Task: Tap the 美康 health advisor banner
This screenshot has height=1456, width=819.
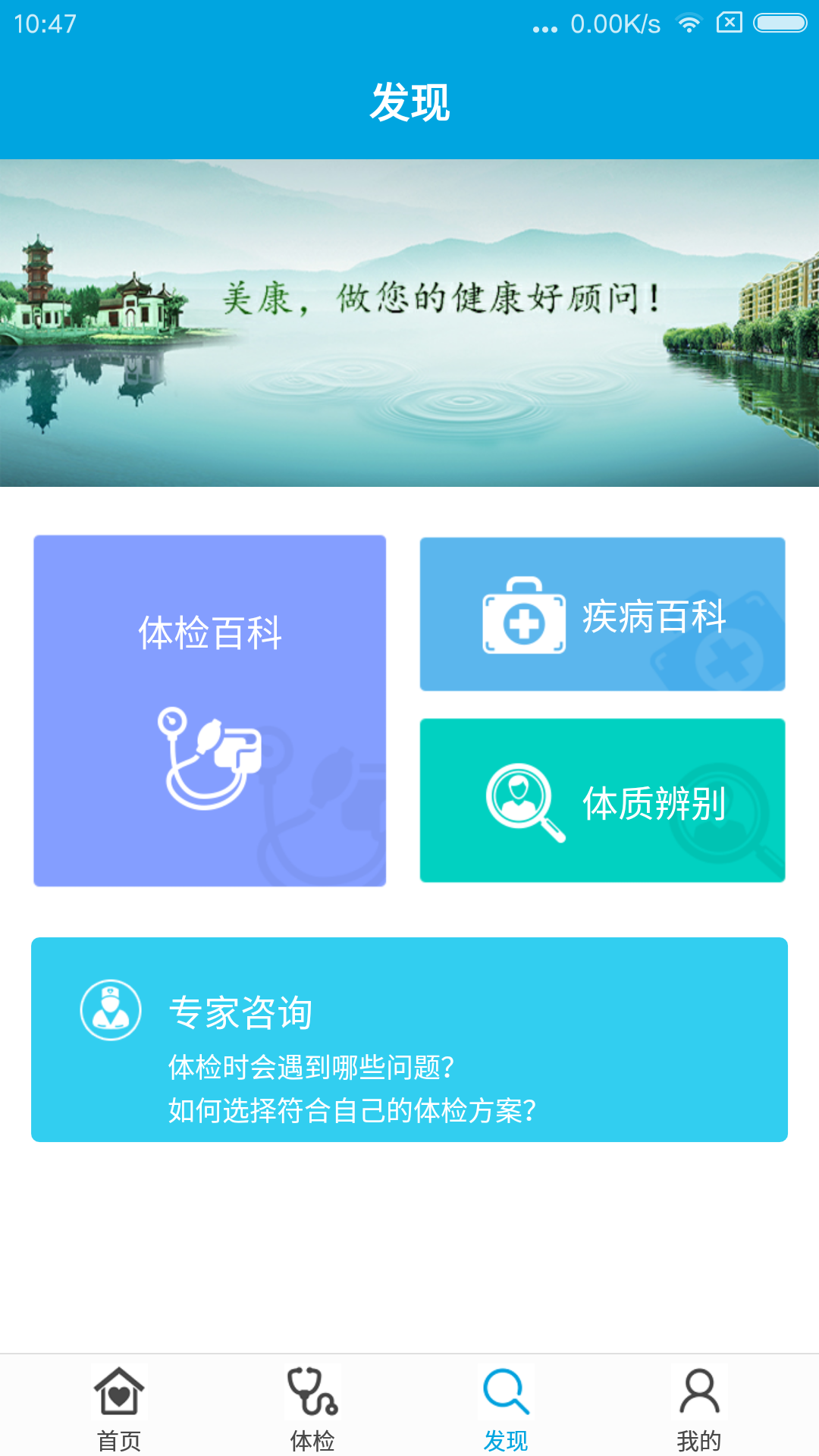Action: (x=409, y=323)
